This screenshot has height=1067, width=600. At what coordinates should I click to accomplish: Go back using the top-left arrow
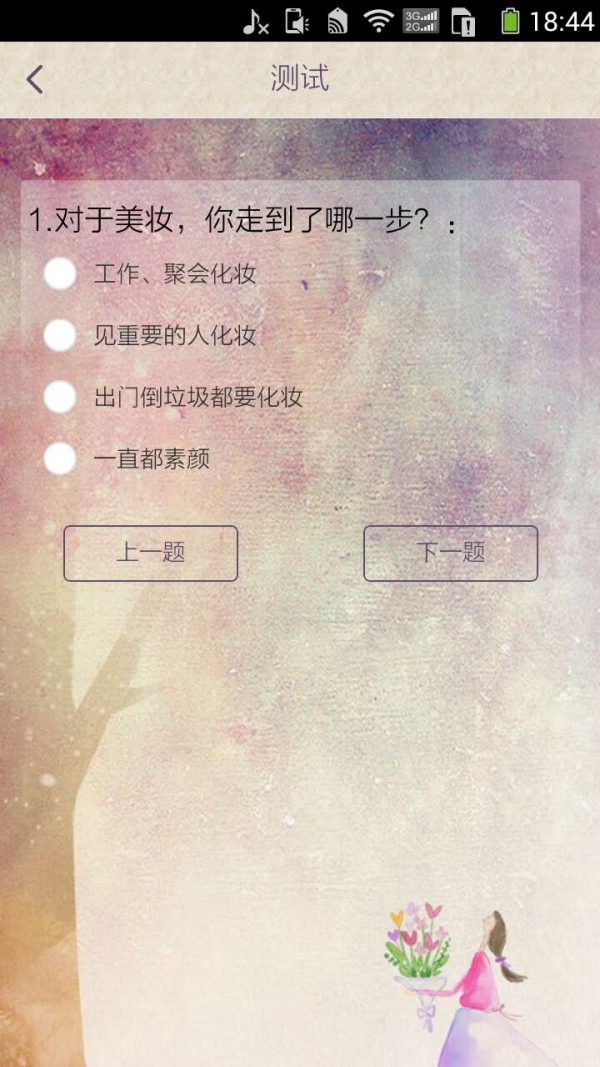pyautogui.click(x=35, y=79)
